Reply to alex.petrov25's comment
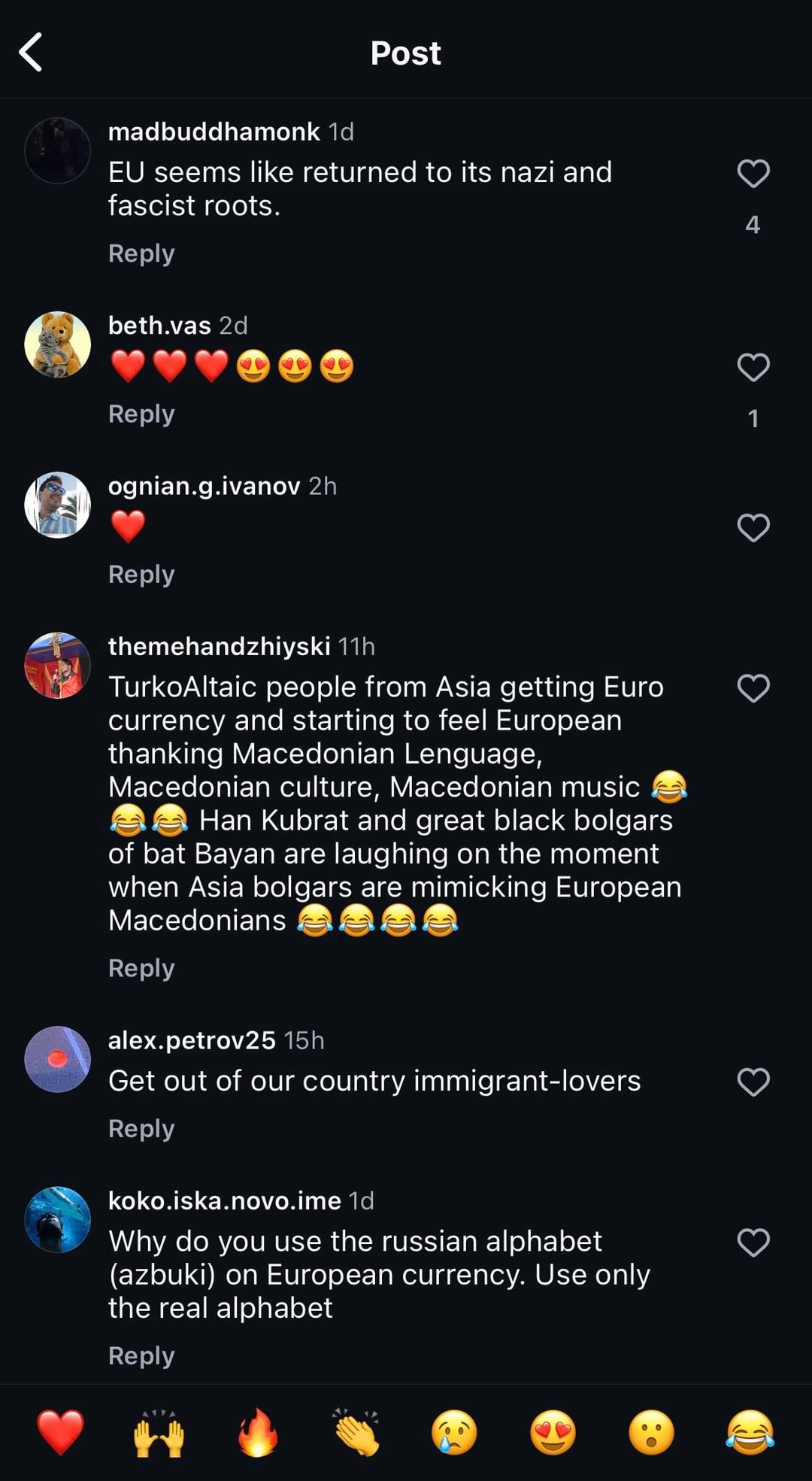The width and height of the screenshot is (812, 1481). tap(141, 1128)
